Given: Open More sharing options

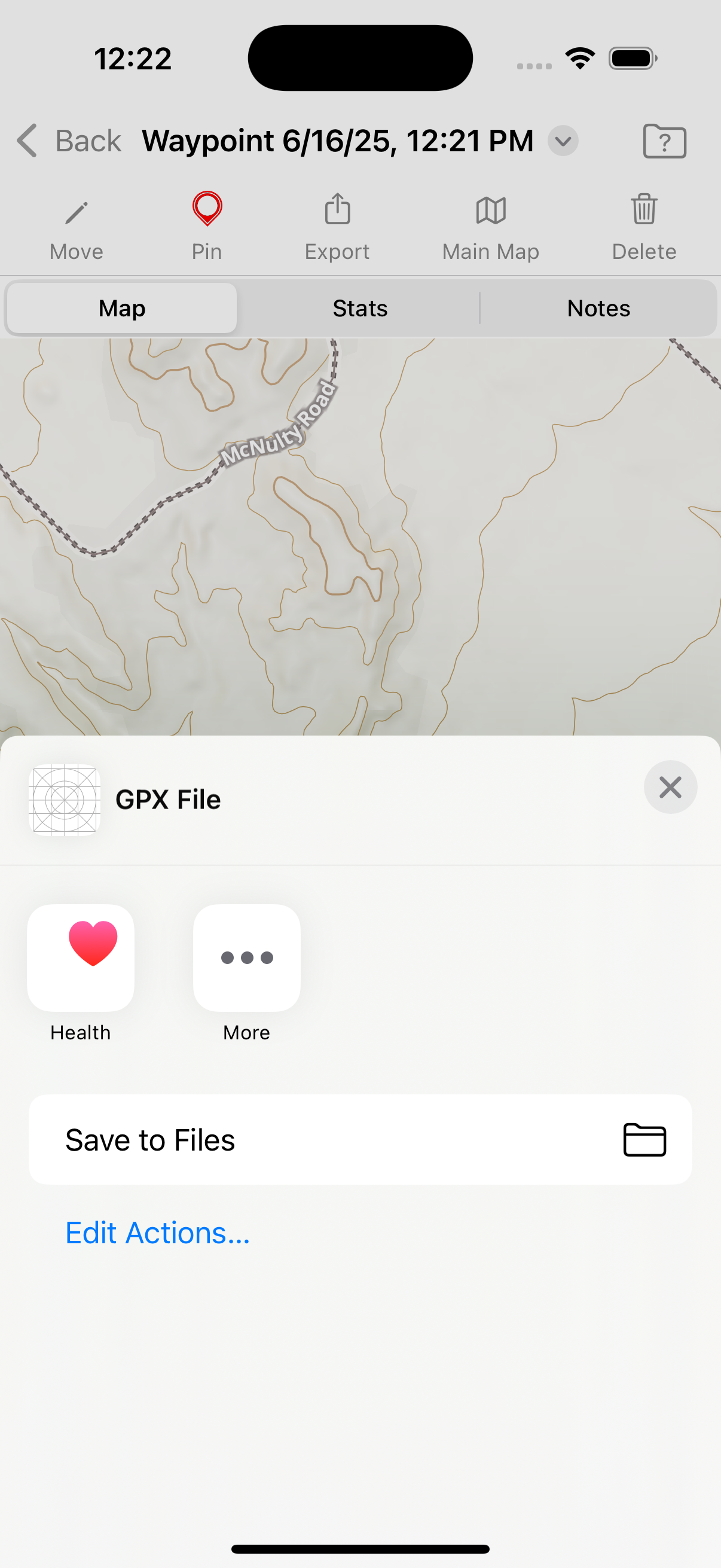Looking at the screenshot, I should tap(246, 957).
